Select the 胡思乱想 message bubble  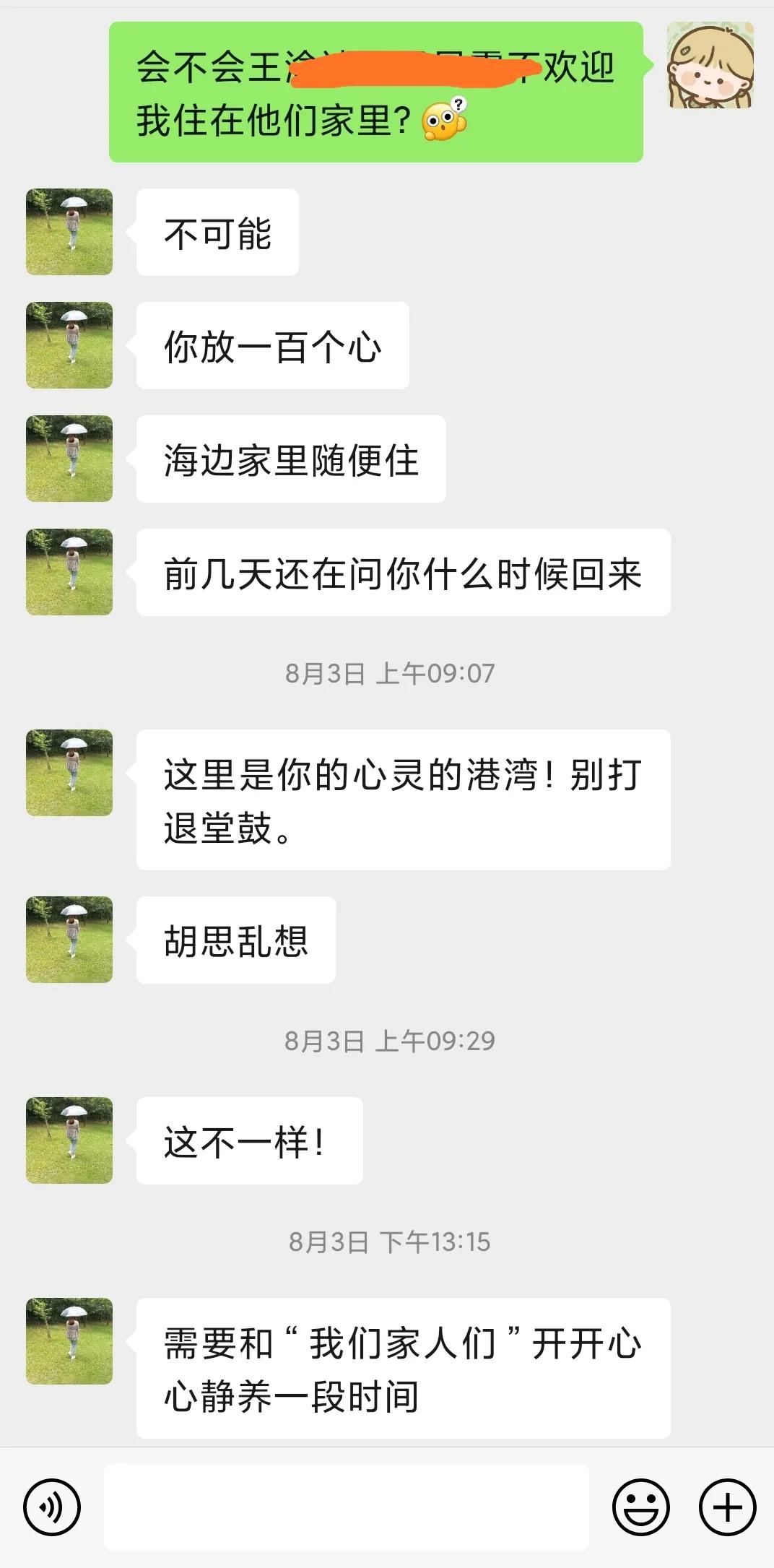pyautogui.click(x=235, y=939)
